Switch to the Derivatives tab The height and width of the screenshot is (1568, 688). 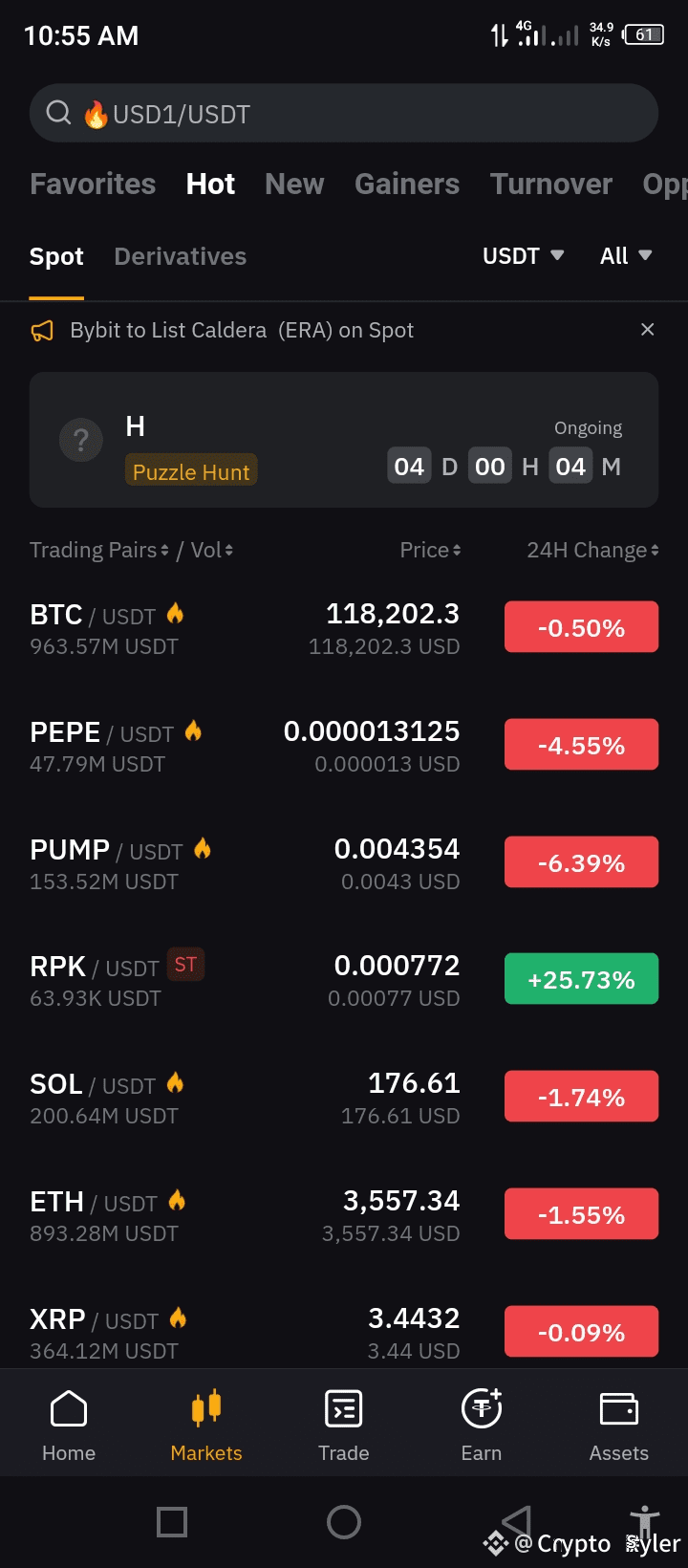pyautogui.click(x=180, y=256)
